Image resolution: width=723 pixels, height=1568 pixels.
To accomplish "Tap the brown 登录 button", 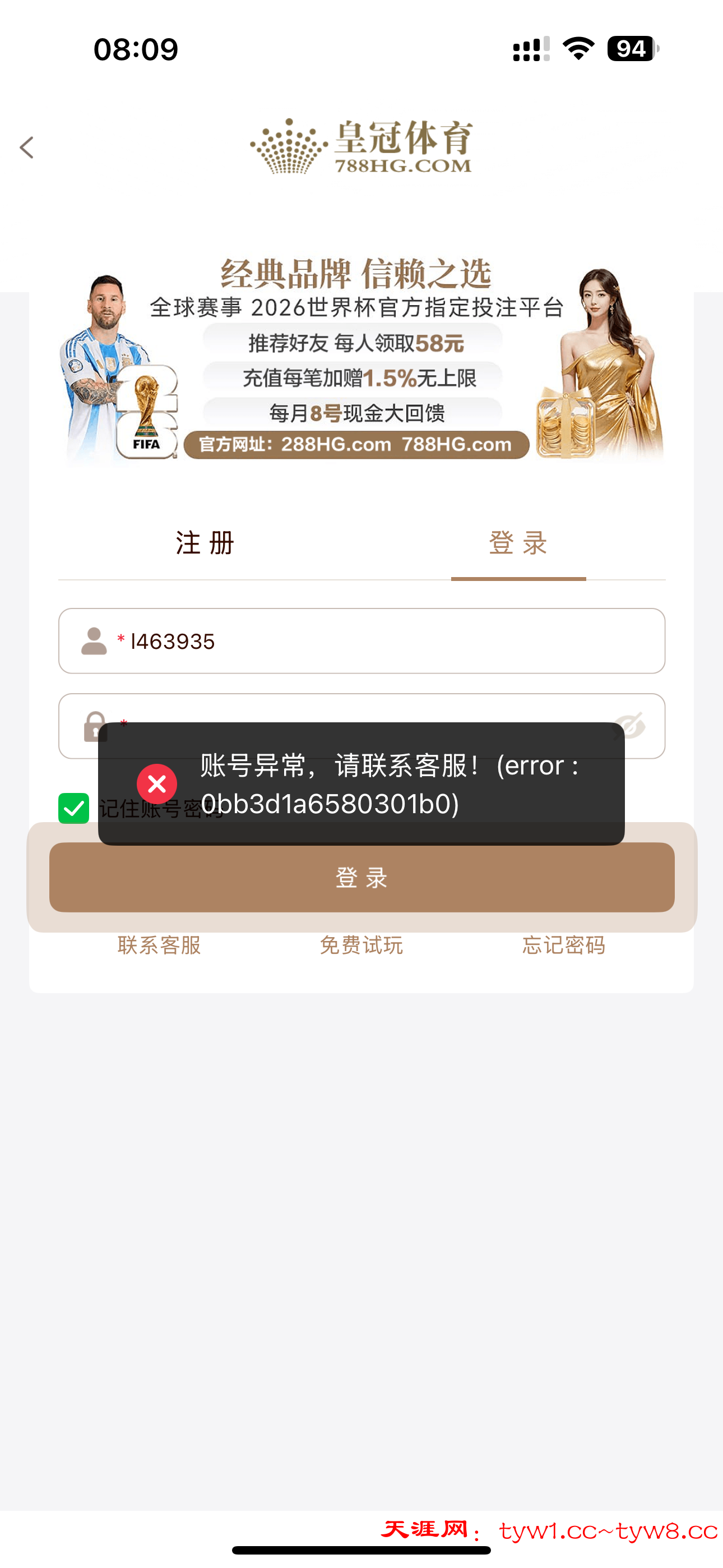I will (x=361, y=877).
